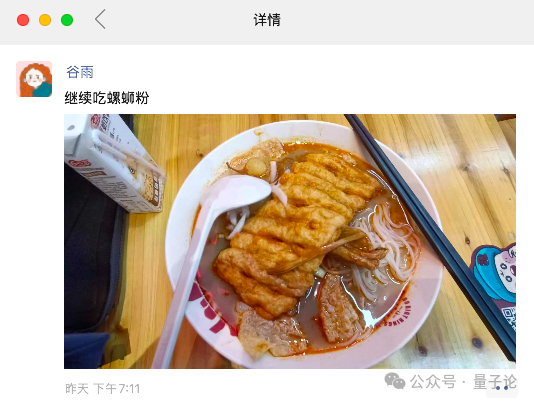The height and width of the screenshot is (403, 534).
Task: Open the two-dot like and comment menu
Action: [502, 388]
